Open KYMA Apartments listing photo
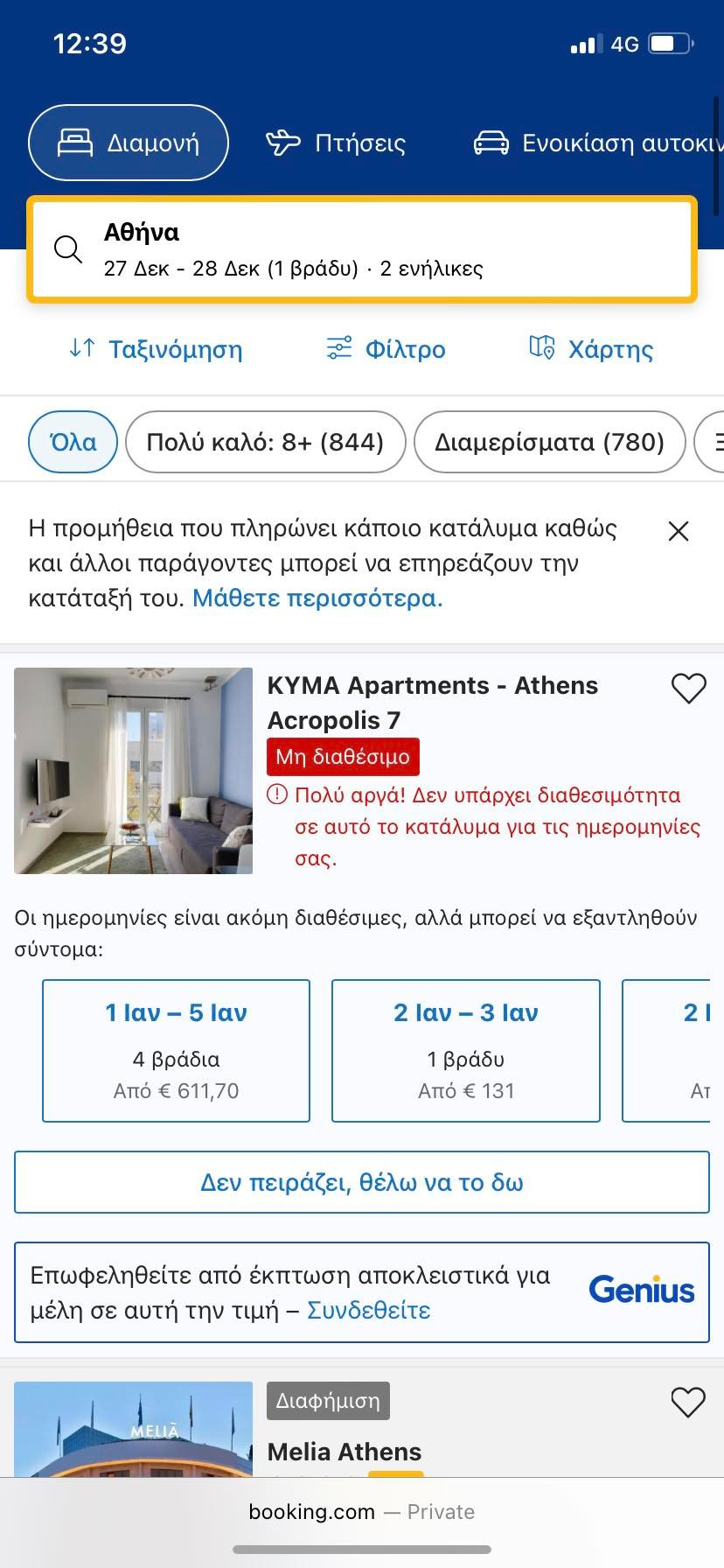This screenshot has width=724, height=1568. (x=133, y=771)
